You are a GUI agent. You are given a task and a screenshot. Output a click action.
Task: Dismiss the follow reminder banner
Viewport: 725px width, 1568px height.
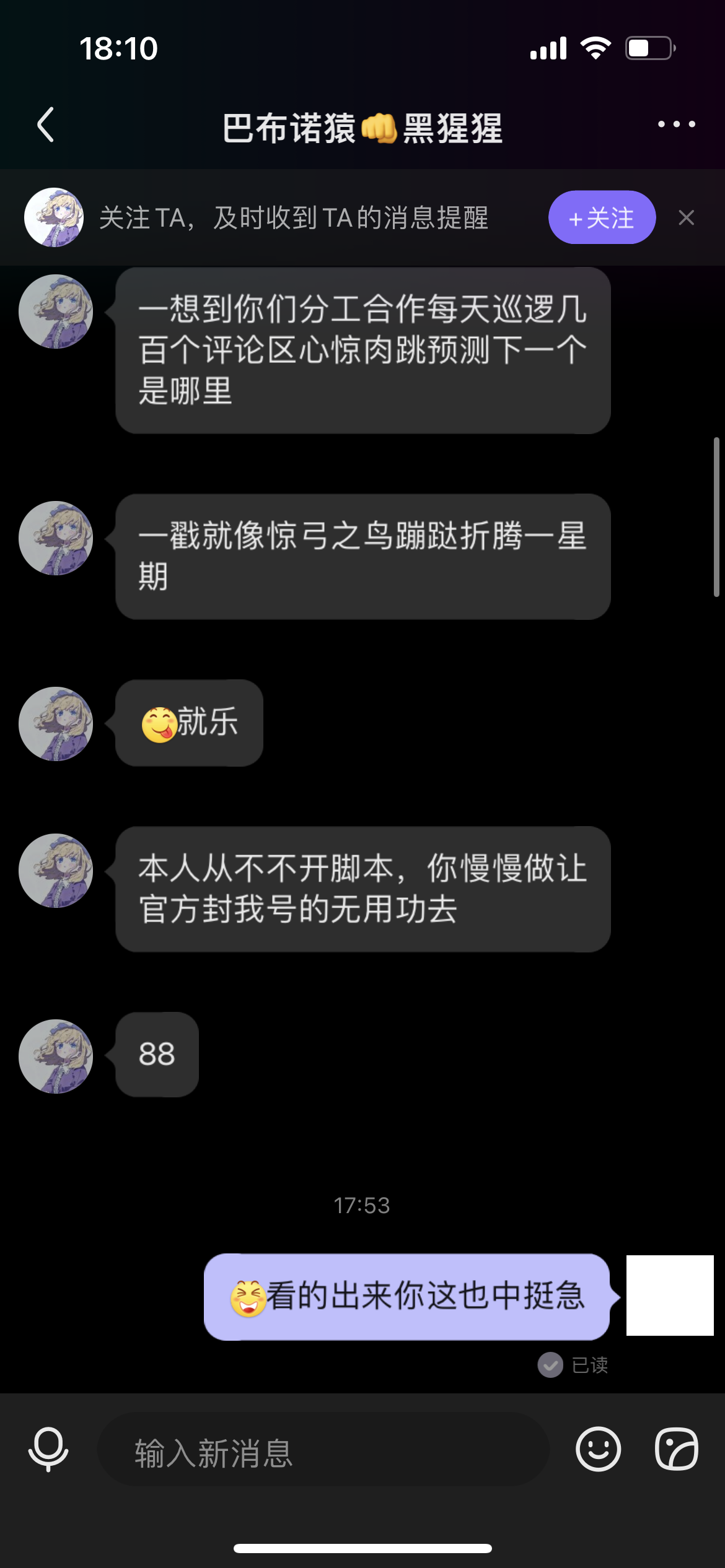686,218
